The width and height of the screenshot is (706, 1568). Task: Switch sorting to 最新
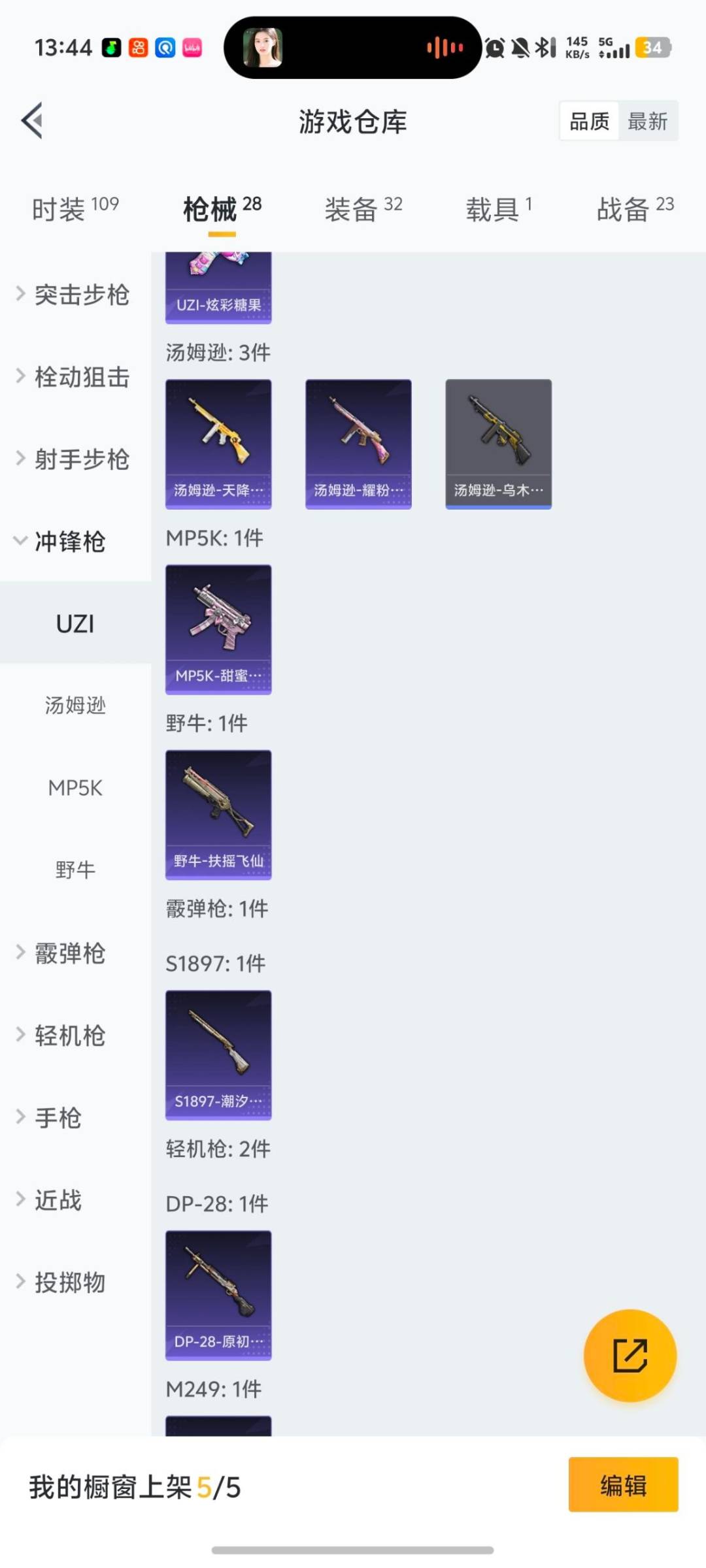[x=648, y=122]
